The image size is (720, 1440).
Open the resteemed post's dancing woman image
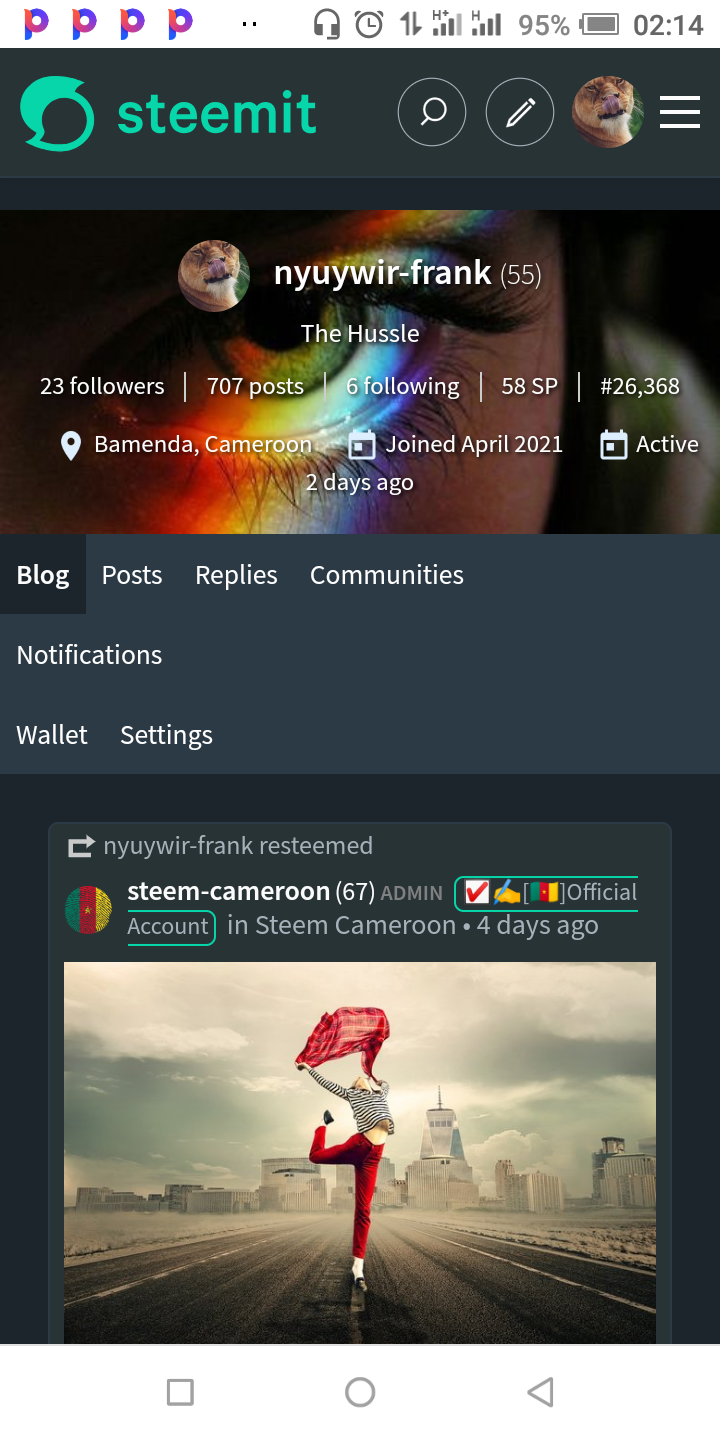pyautogui.click(x=360, y=1152)
